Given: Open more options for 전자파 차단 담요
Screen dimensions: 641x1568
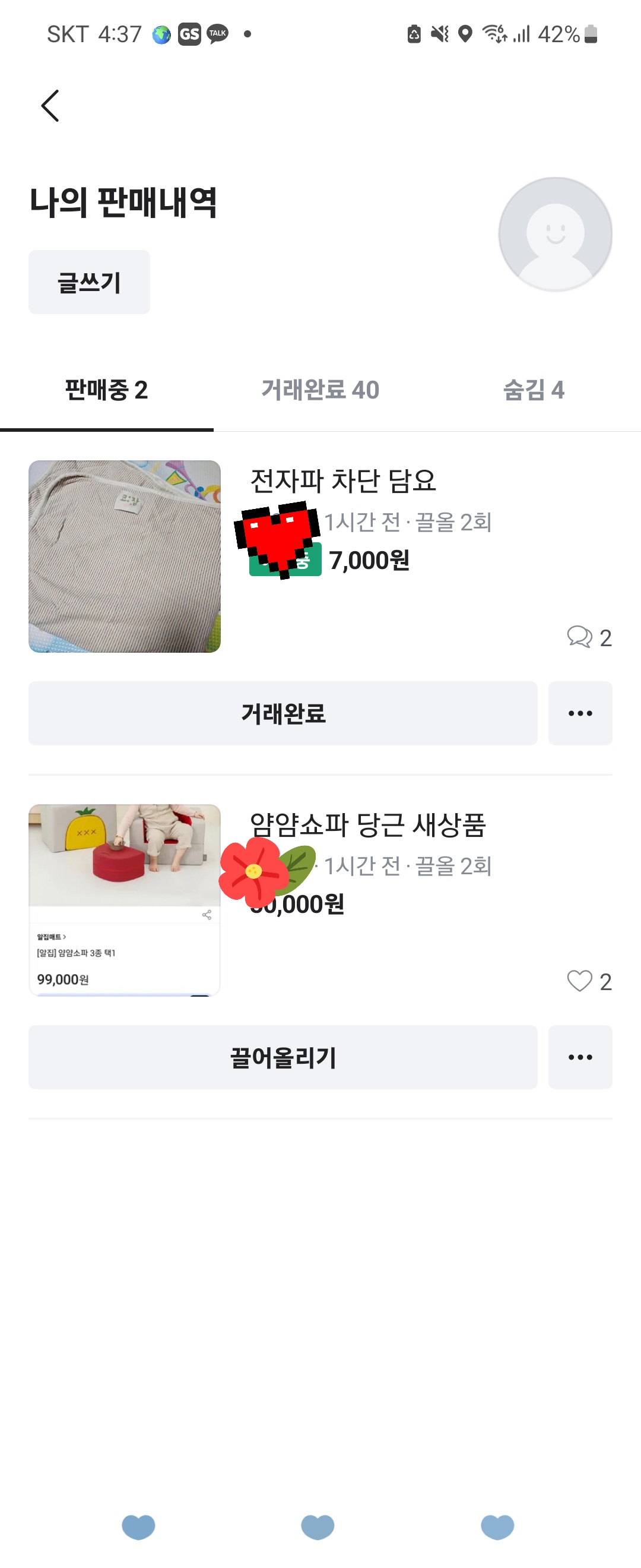Looking at the screenshot, I should (580, 713).
